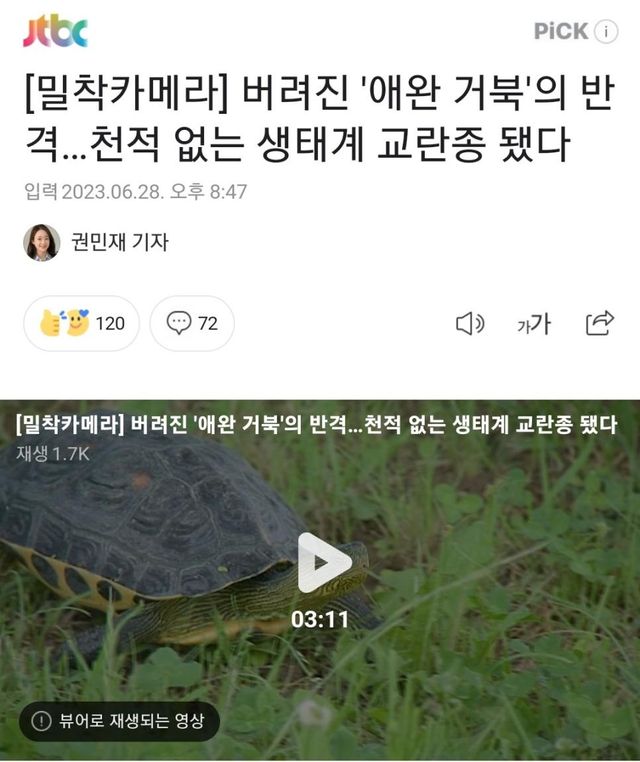
Task: Listen to the article with the speaker icon
Action: point(469,323)
